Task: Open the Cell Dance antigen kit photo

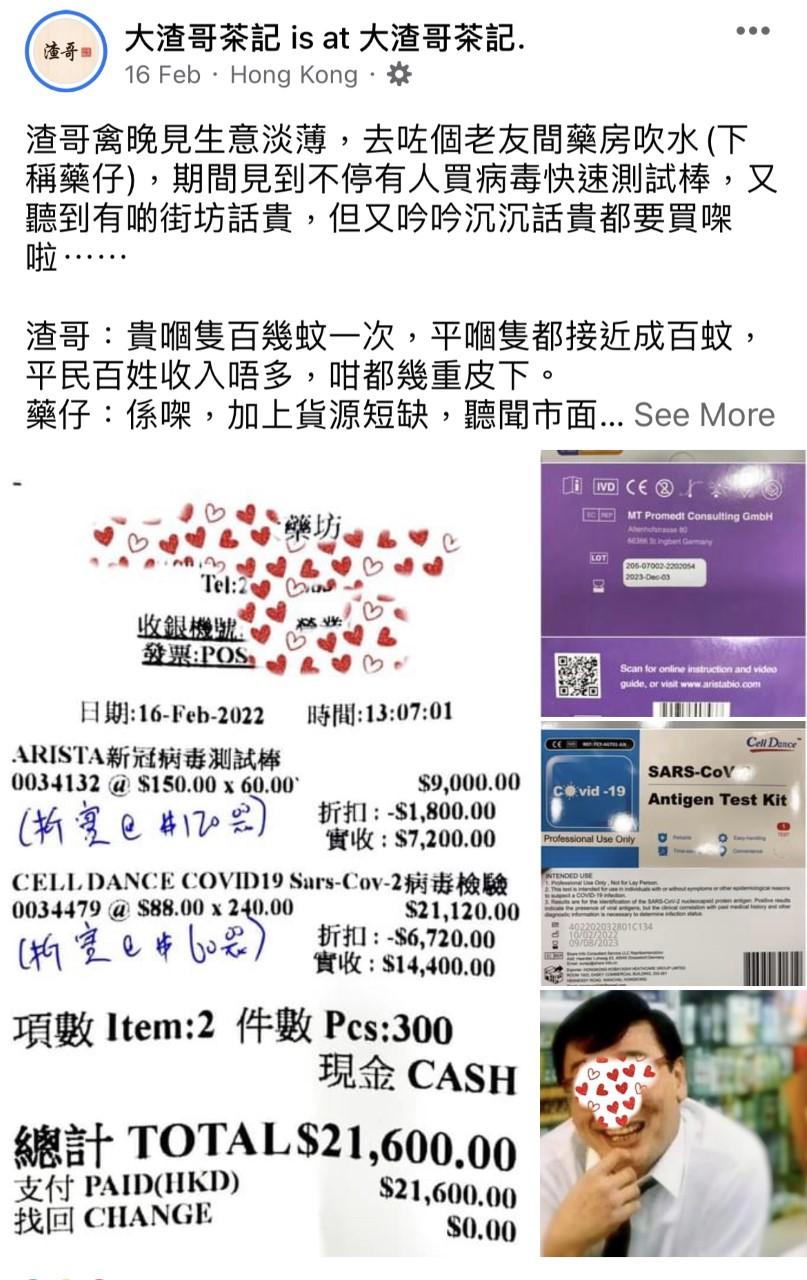Action: point(672,853)
